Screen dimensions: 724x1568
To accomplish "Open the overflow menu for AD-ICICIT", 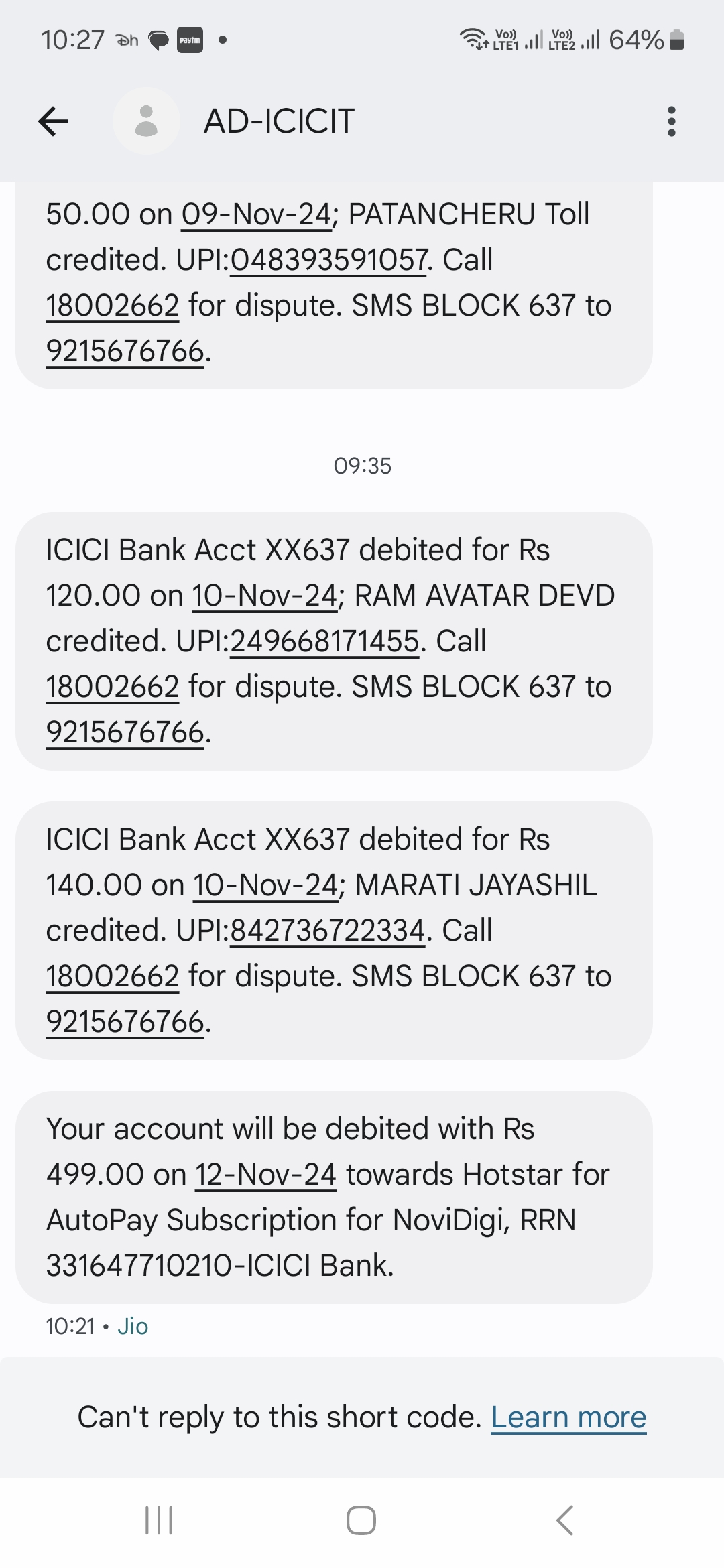I will [671, 121].
